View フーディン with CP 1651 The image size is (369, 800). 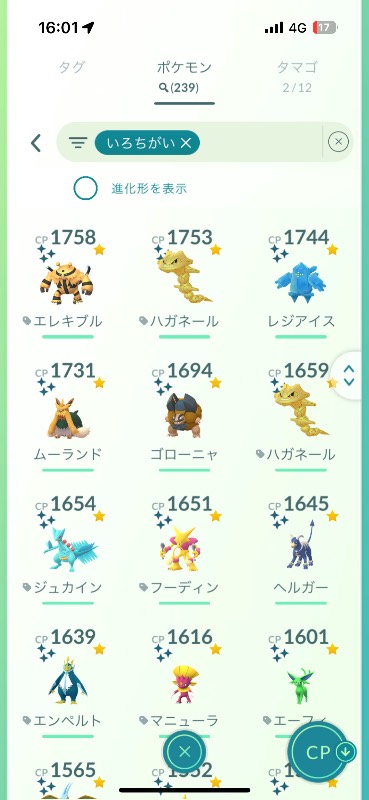point(184,548)
